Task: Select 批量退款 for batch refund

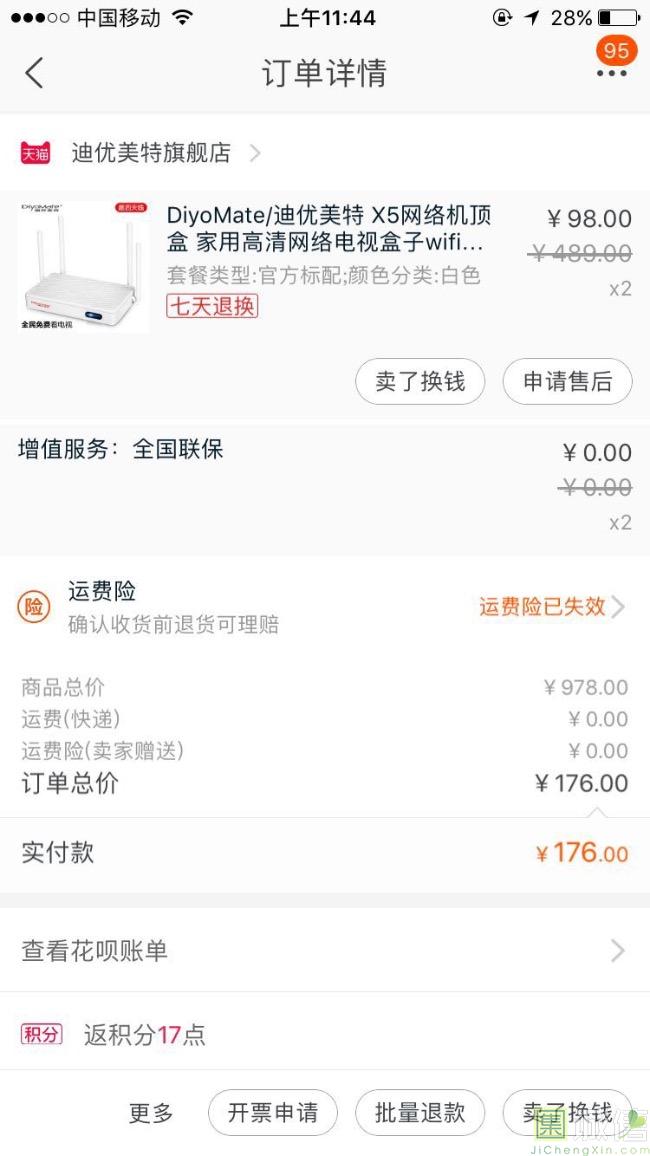Action: (x=420, y=1113)
